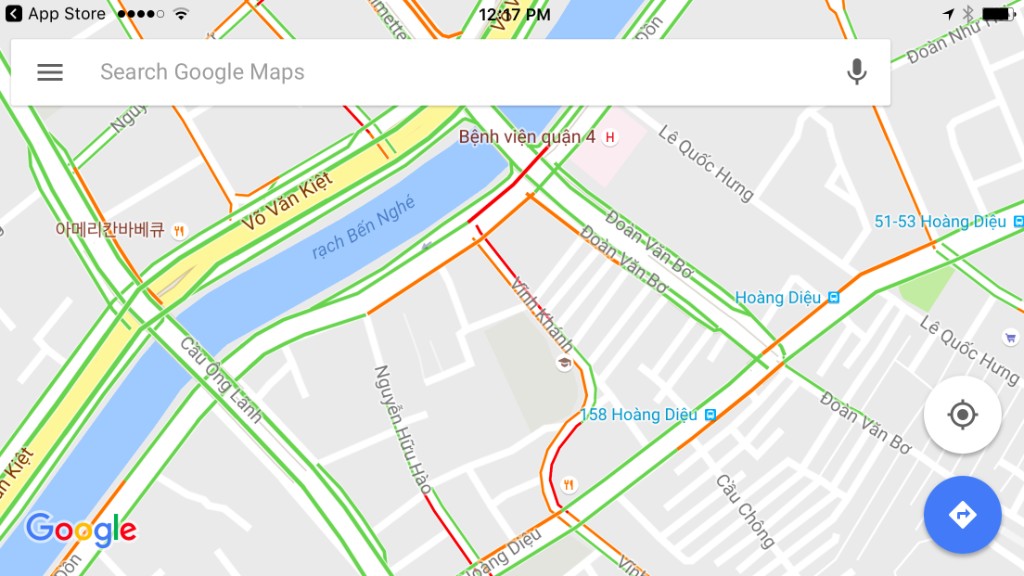Center map on my current location
The image size is (1024, 576).
coord(962,414)
